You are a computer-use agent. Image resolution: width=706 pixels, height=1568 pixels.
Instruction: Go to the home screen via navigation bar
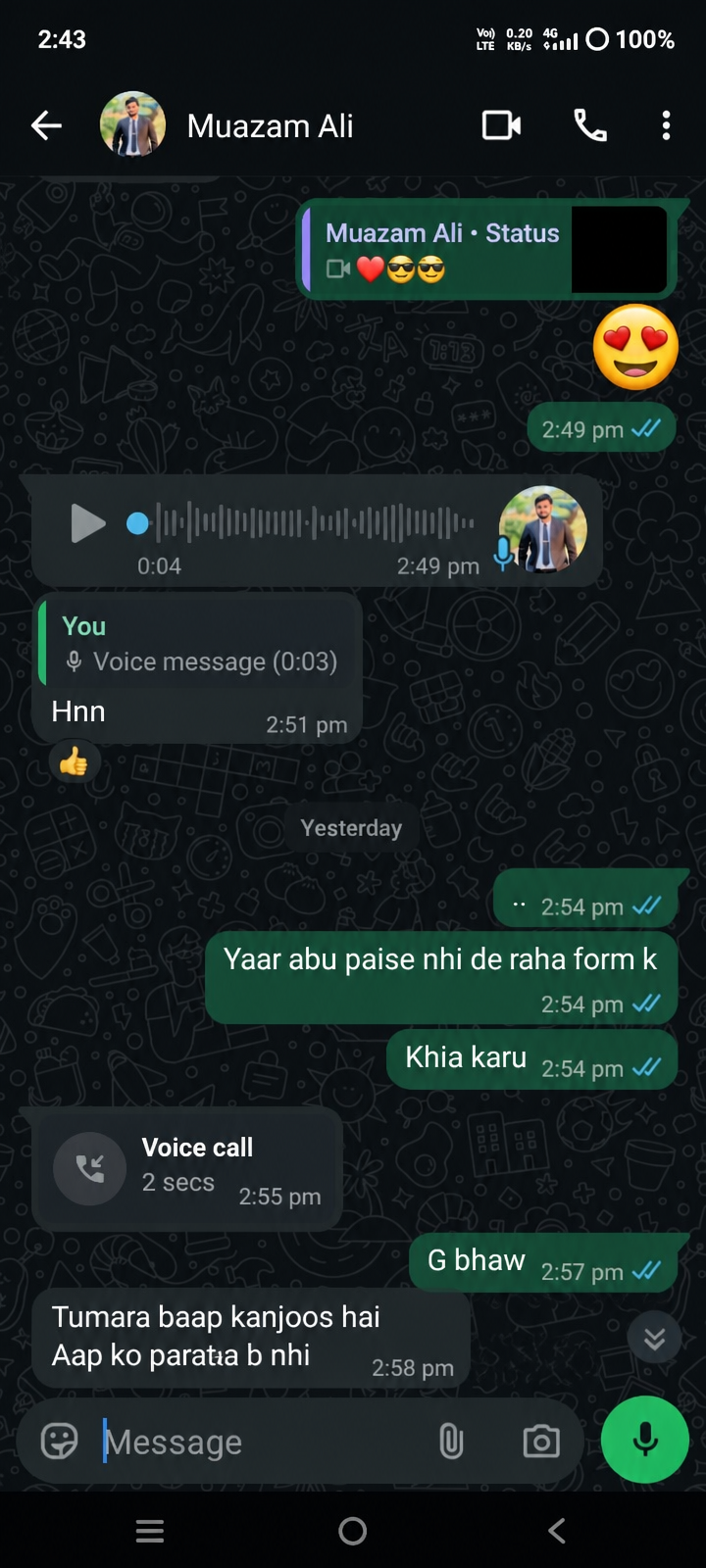click(x=353, y=1531)
